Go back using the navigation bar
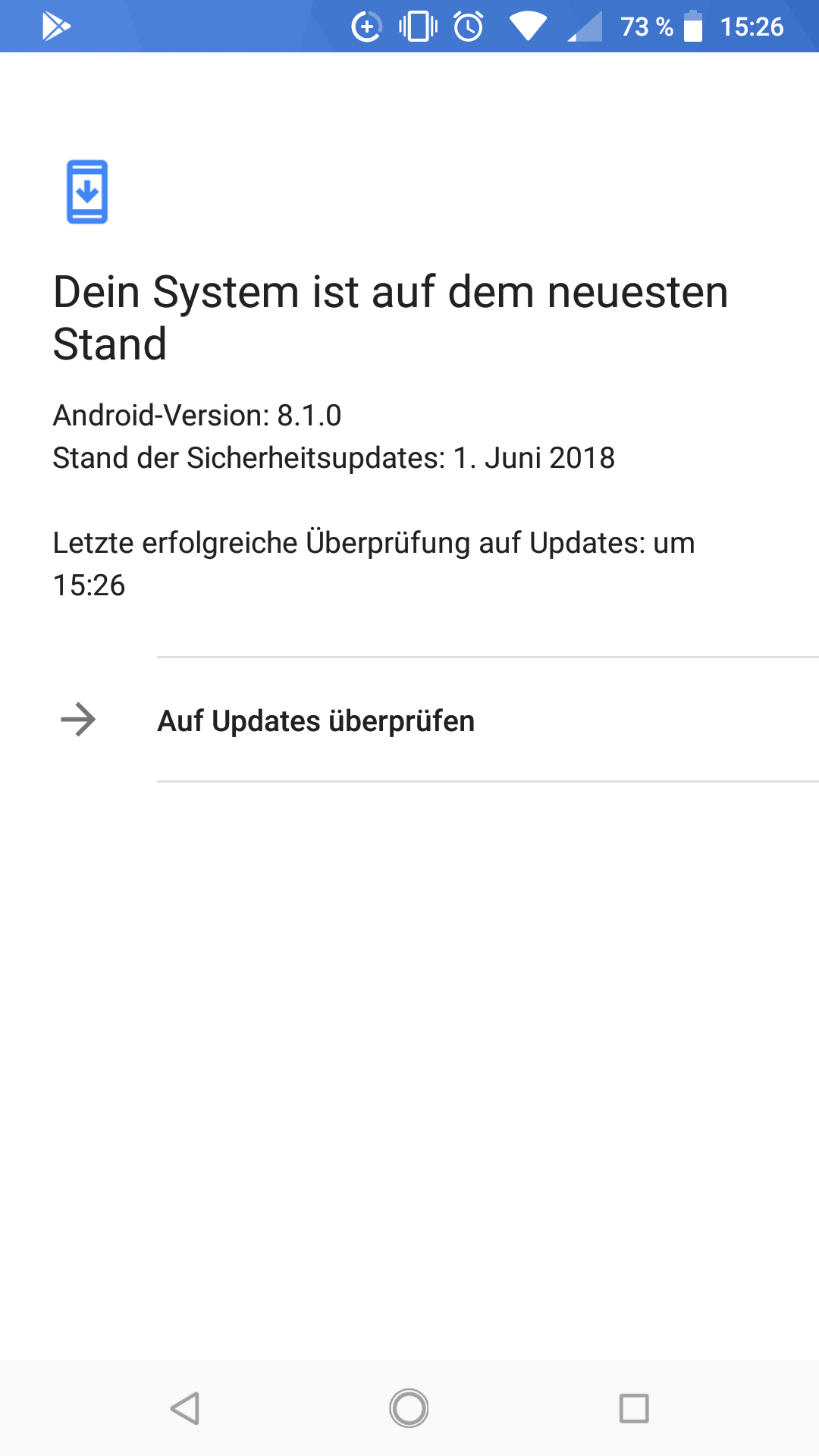This screenshot has width=819, height=1456. pyautogui.click(x=184, y=1408)
